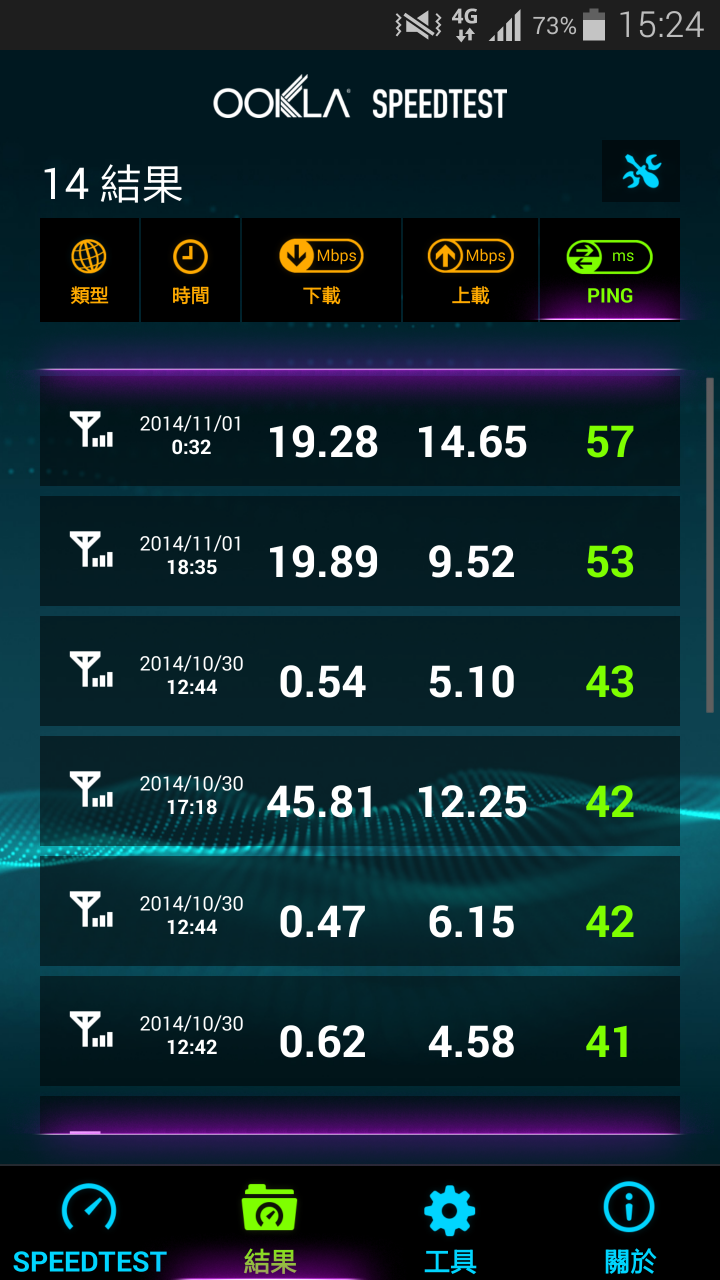Screen dimensions: 720x1280
Task: Sort results by 上載 speed
Action: [x=470, y=270]
